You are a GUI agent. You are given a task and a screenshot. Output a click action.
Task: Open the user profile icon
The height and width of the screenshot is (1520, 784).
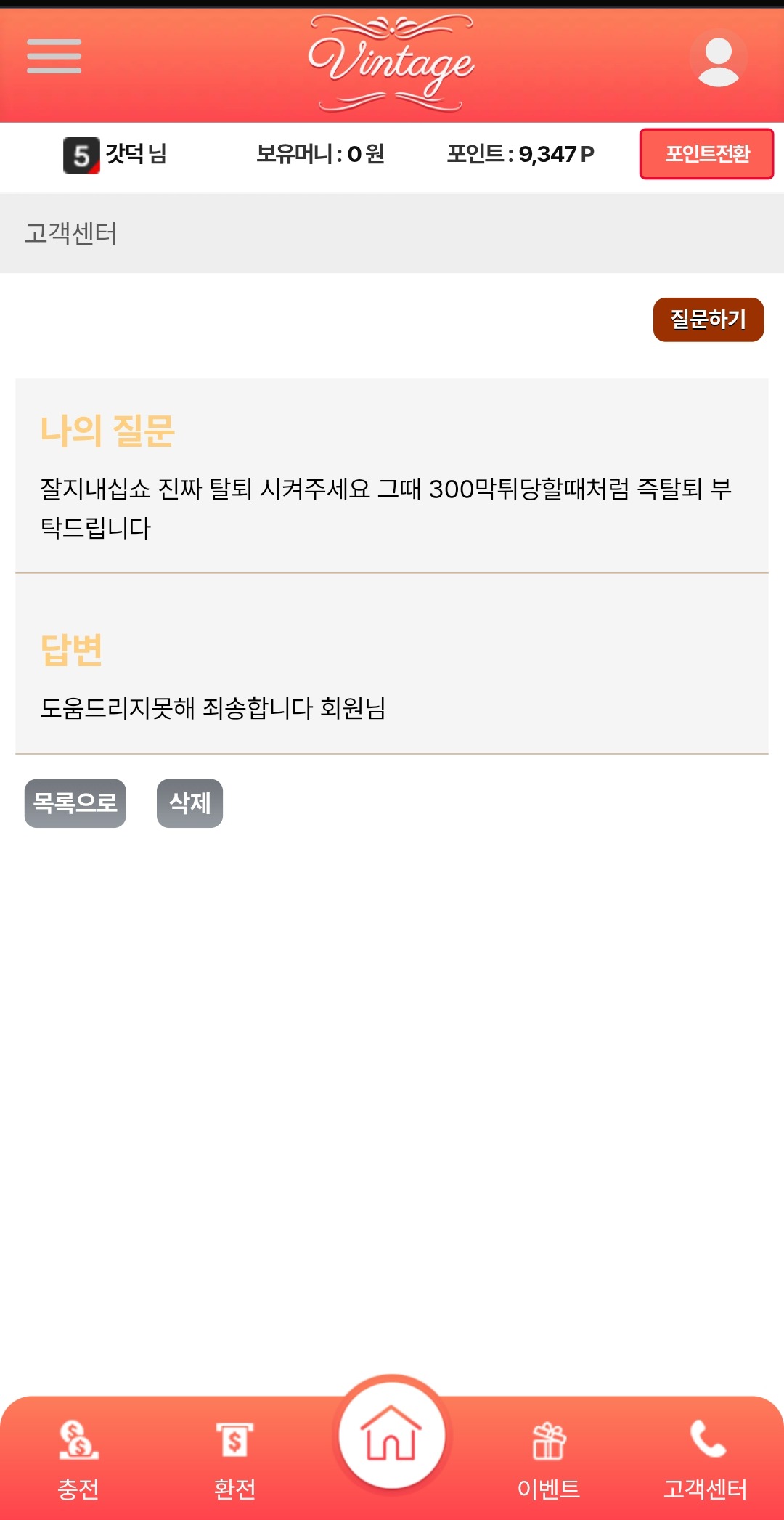[x=718, y=60]
